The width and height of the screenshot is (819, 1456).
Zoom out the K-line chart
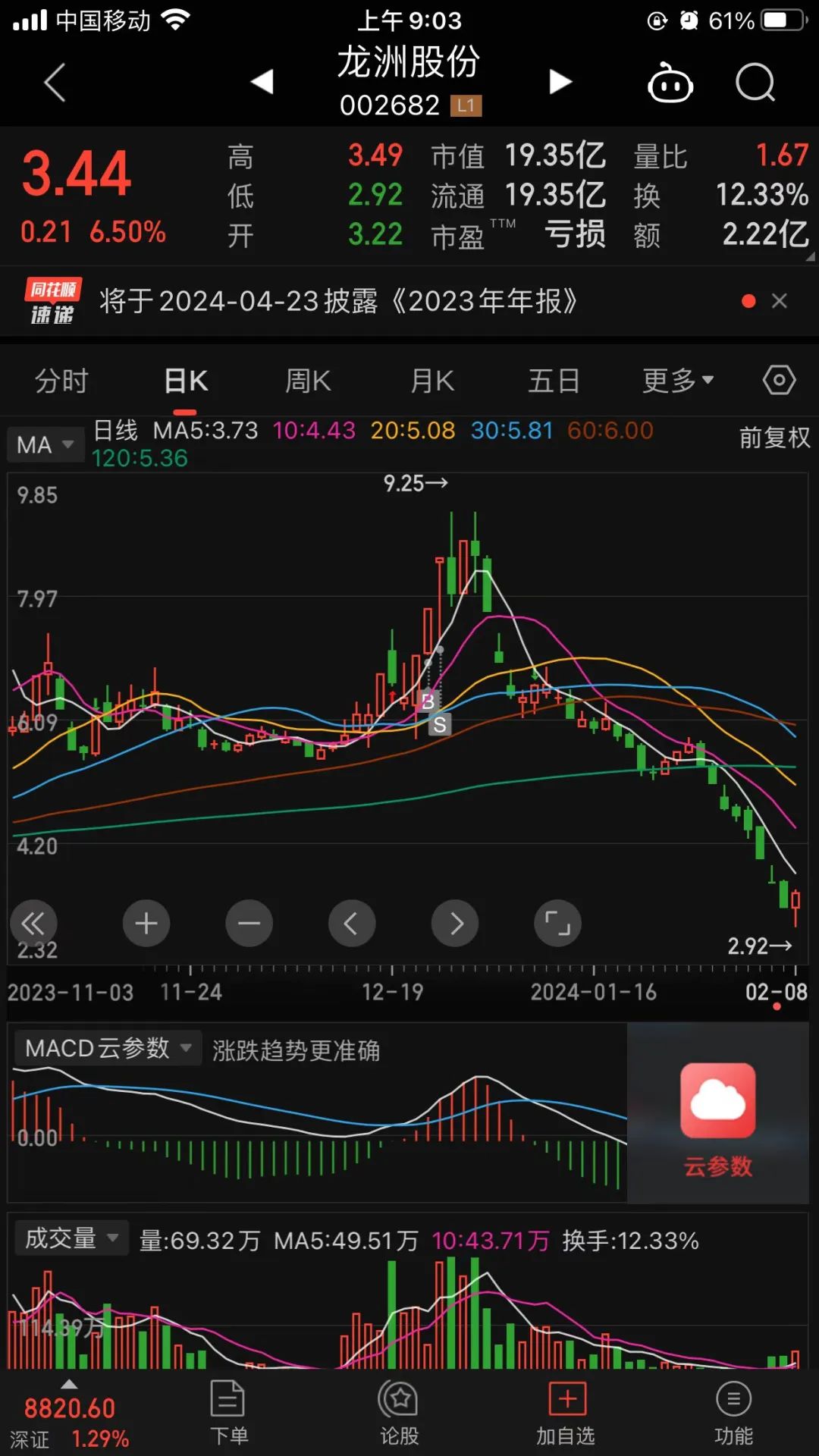coord(249,923)
